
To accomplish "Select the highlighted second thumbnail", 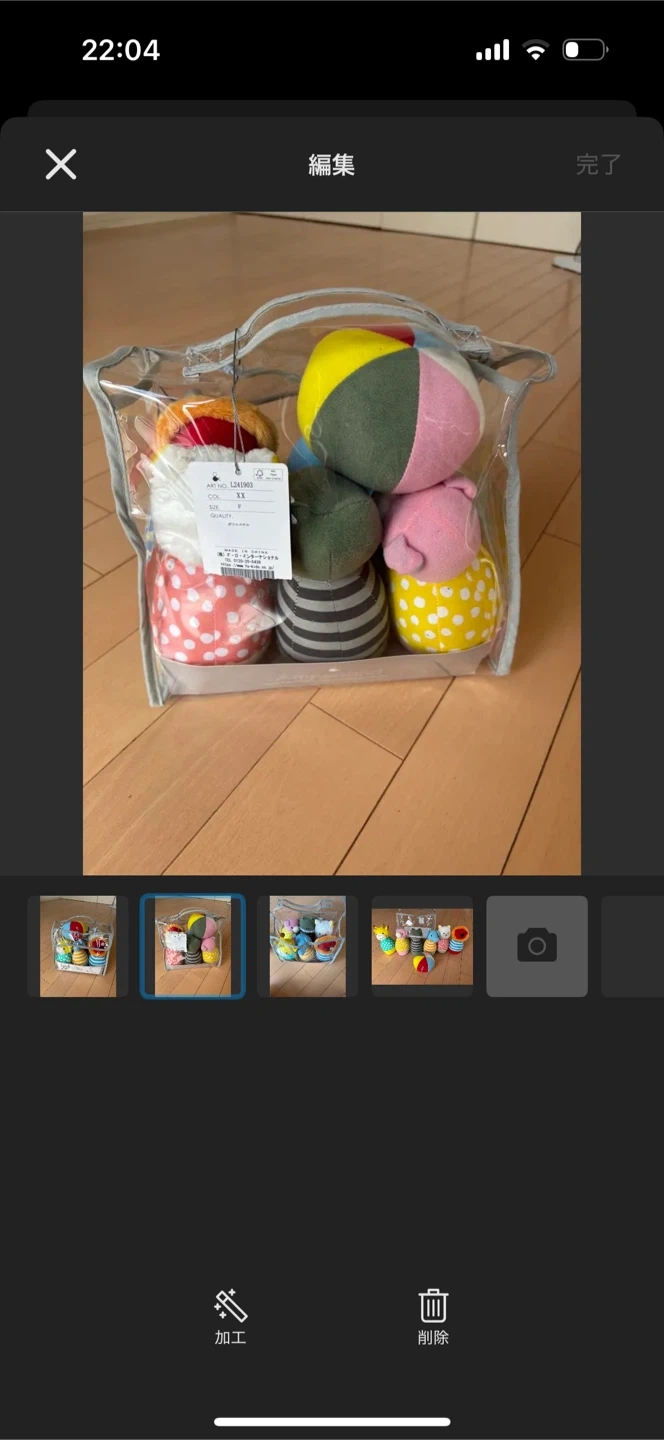I will [x=193, y=946].
